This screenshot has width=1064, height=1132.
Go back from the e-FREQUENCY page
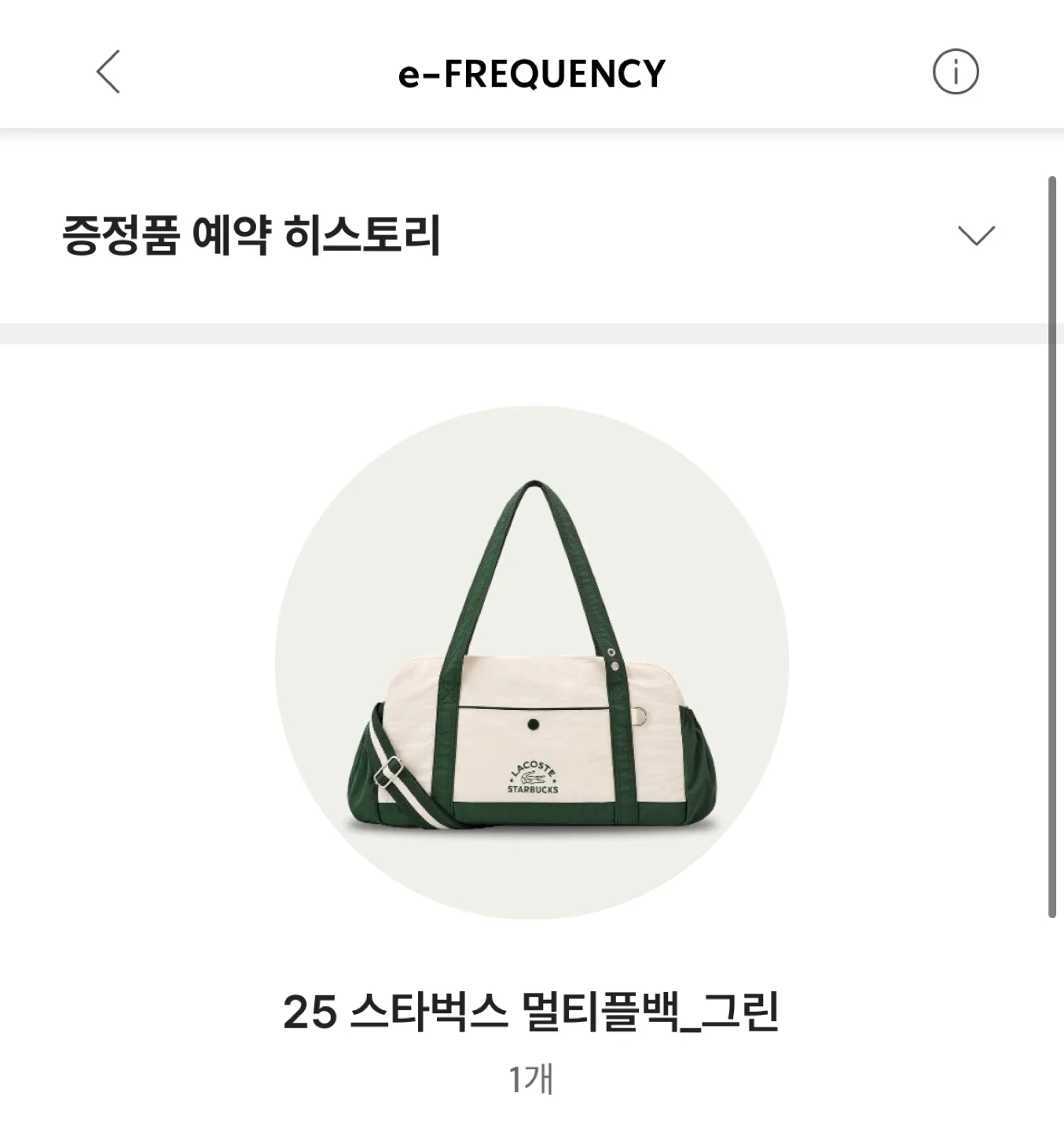pyautogui.click(x=108, y=72)
